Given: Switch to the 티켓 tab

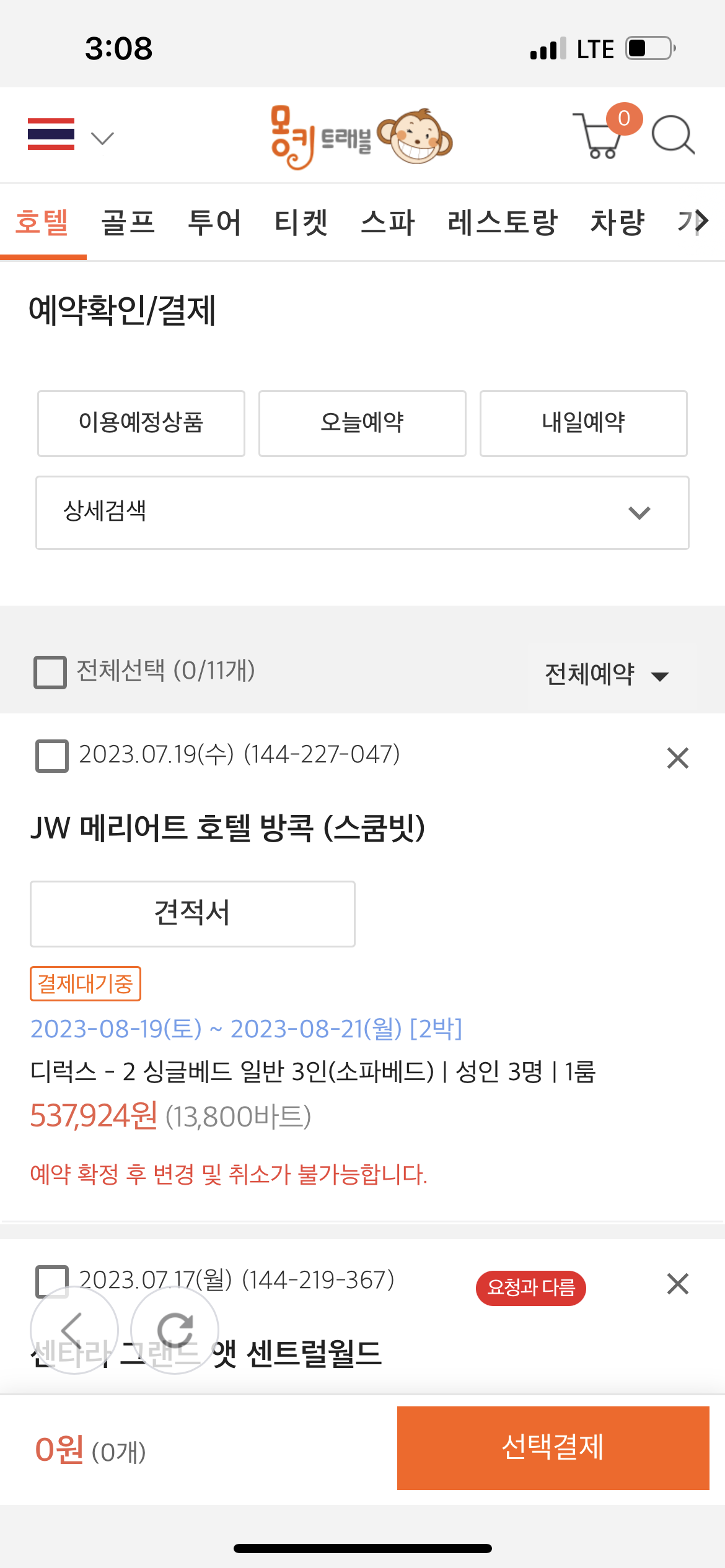Looking at the screenshot, I should [301, 222].
